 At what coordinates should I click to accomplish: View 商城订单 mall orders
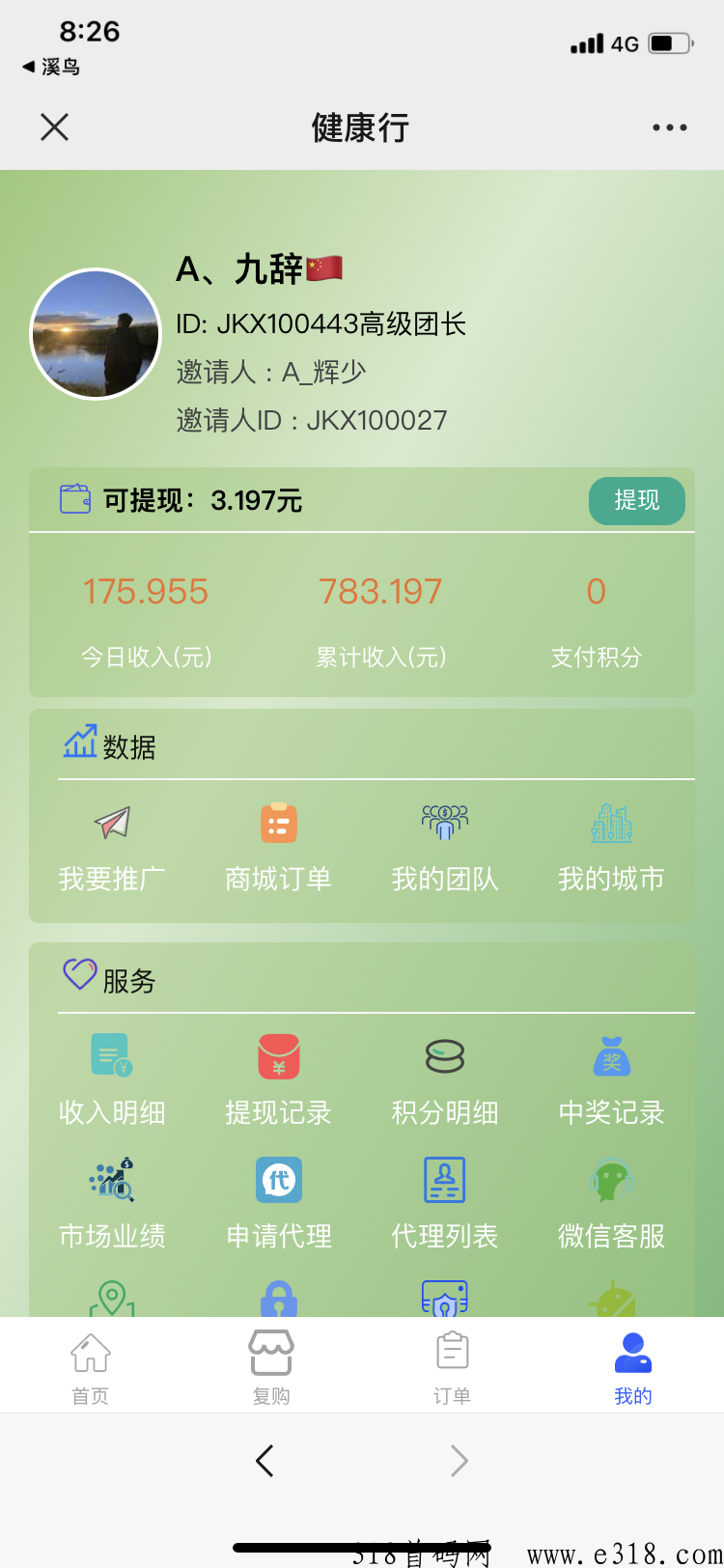click(x=278, y=848)
